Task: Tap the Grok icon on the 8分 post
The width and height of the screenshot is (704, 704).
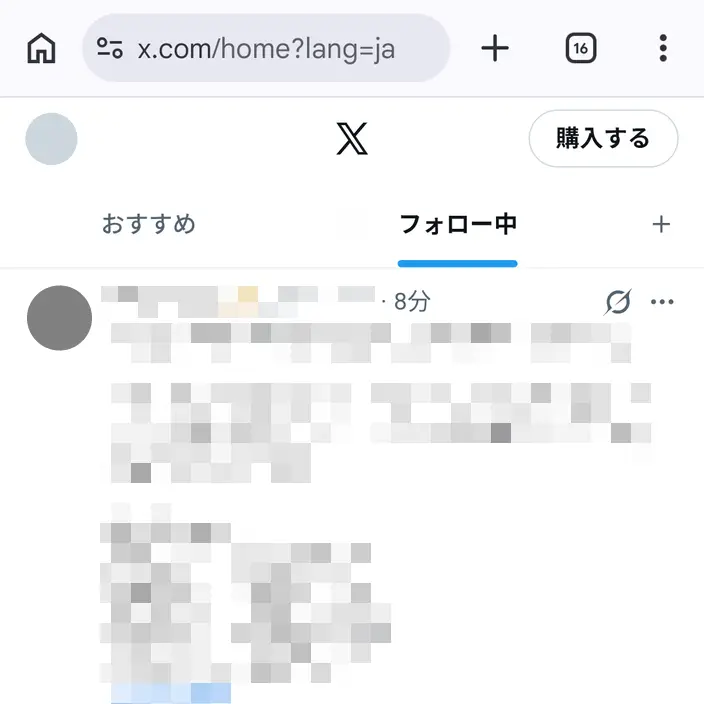Action: tap(617, 302)
